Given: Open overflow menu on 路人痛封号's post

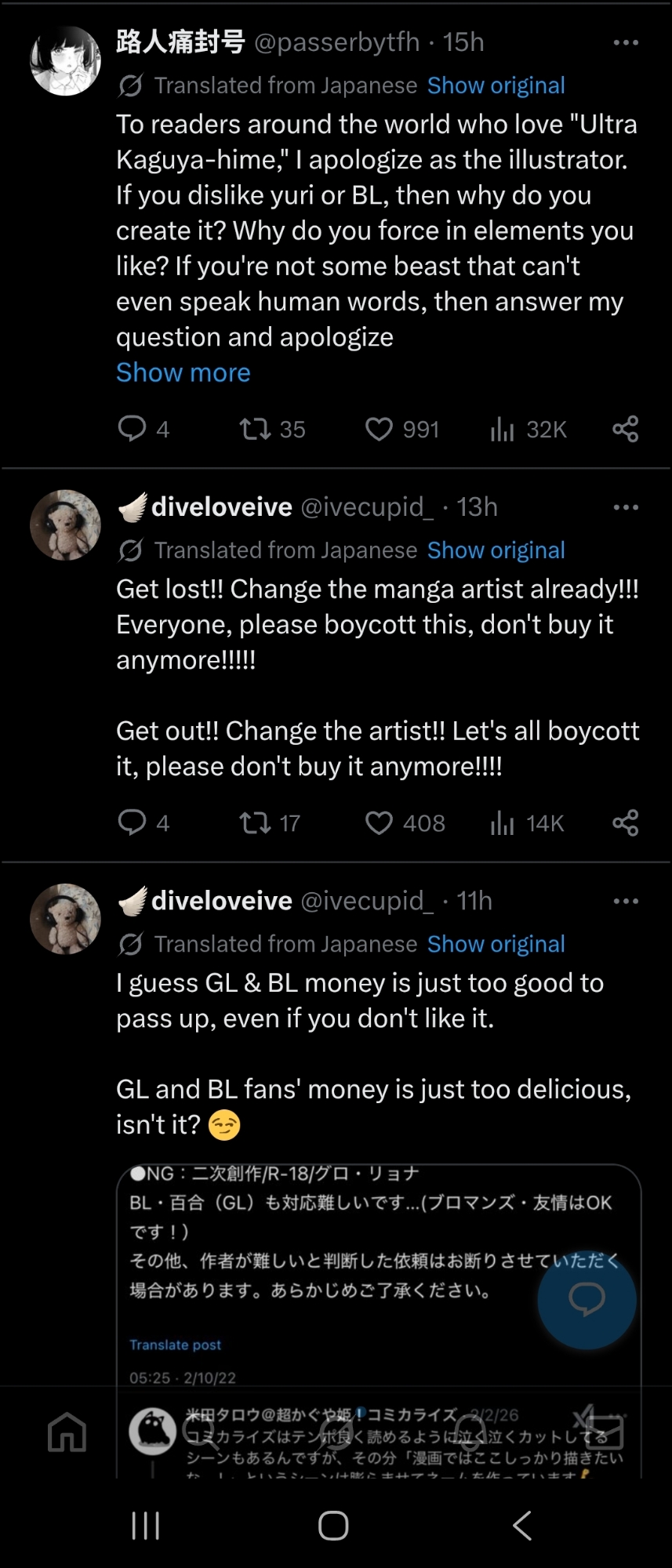Looking at the screenshot, I should point(625,43).
